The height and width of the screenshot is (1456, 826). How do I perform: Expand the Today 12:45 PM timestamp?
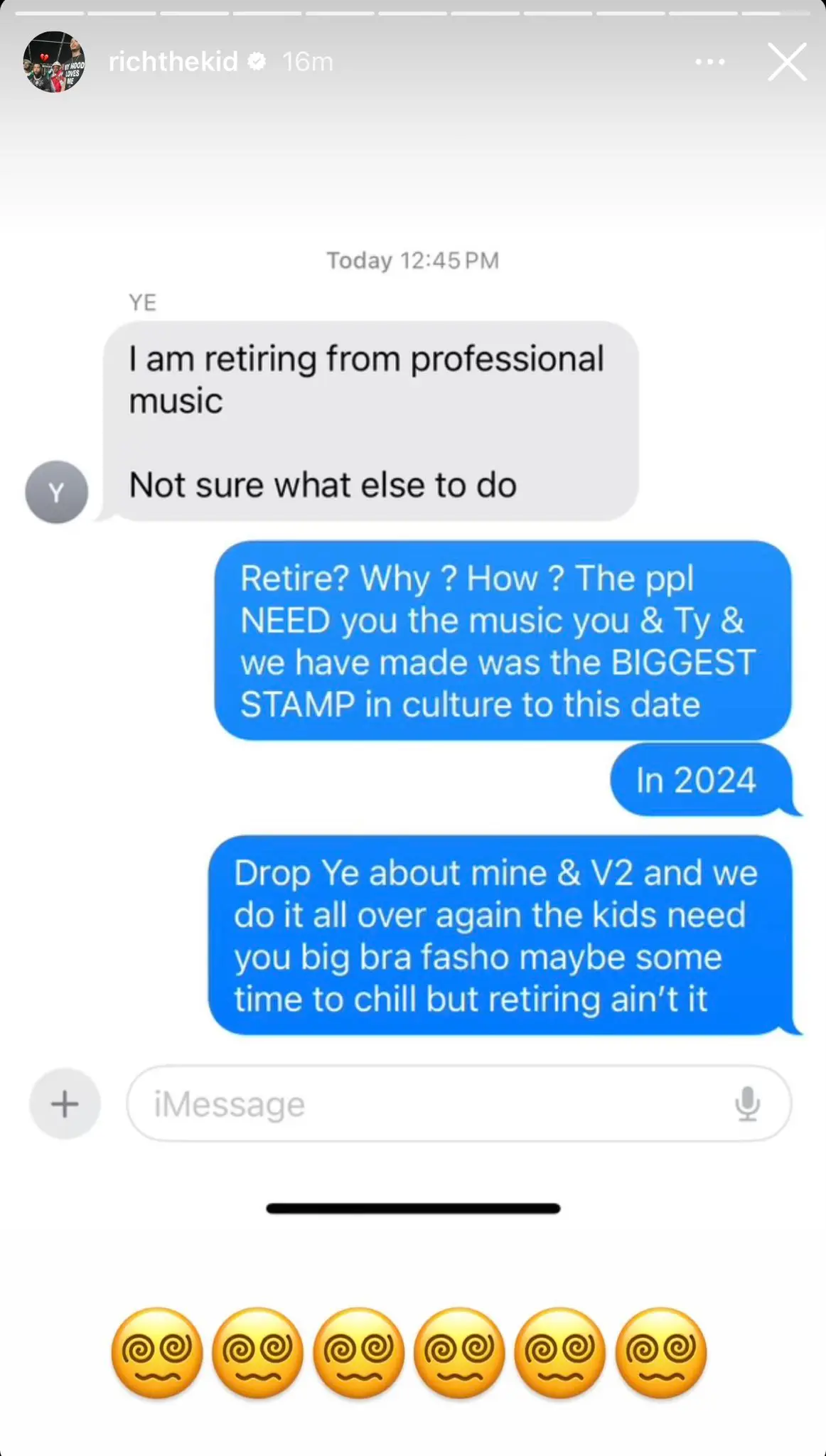412,260
